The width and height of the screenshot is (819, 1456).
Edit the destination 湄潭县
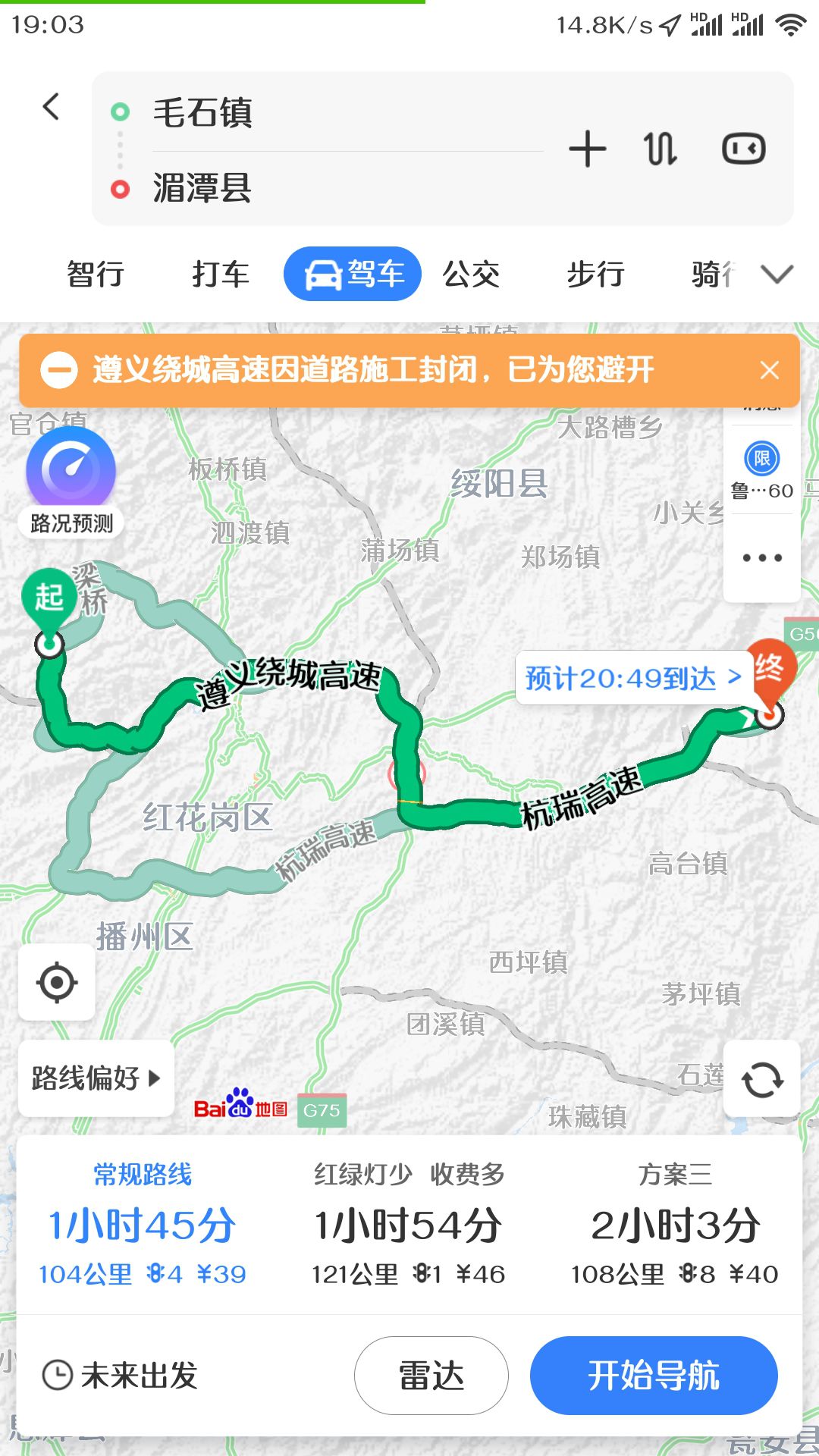coord(203,188)
